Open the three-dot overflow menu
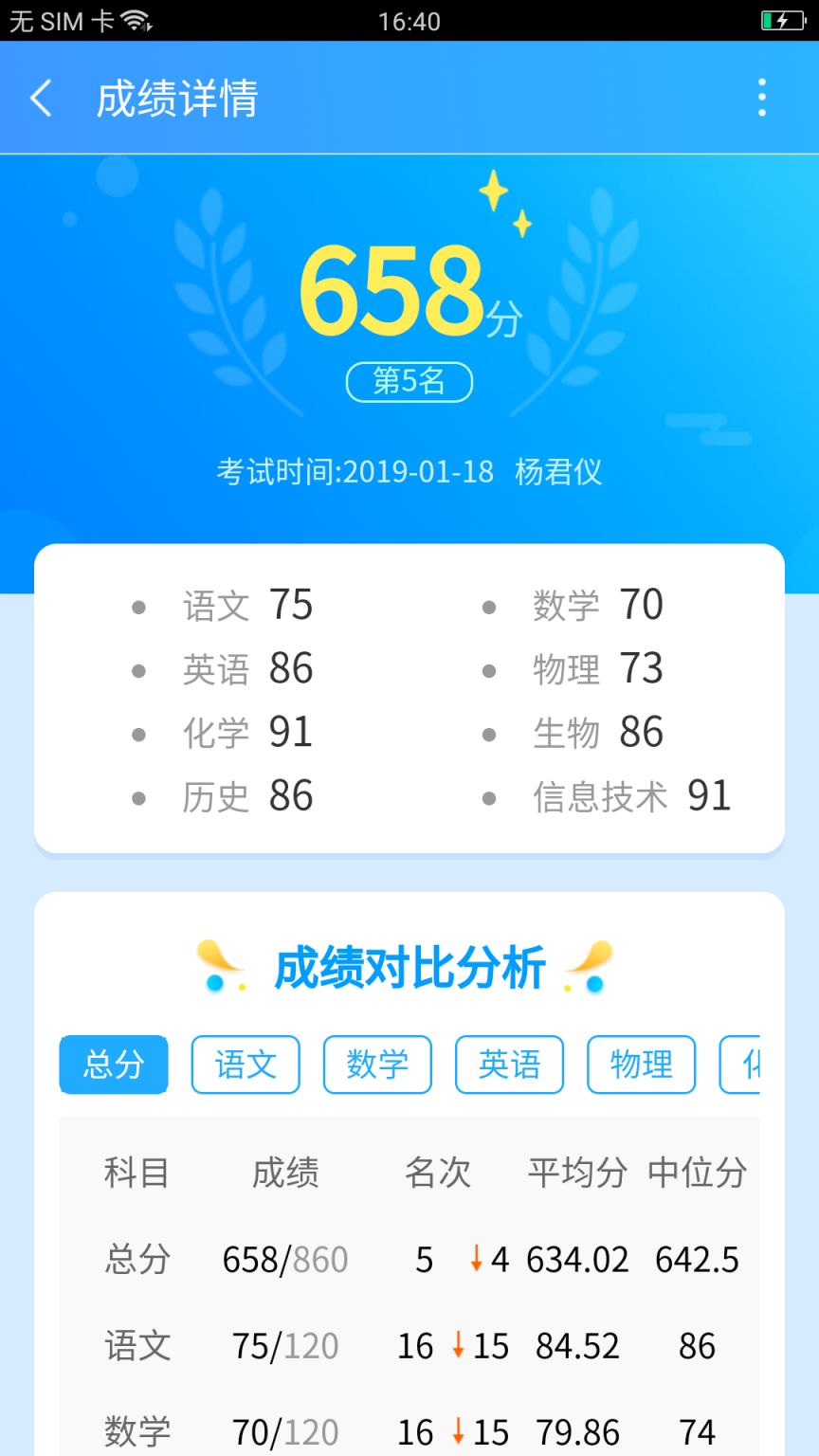The width and height of the screenshot is (819, 1456). (761, 99)
